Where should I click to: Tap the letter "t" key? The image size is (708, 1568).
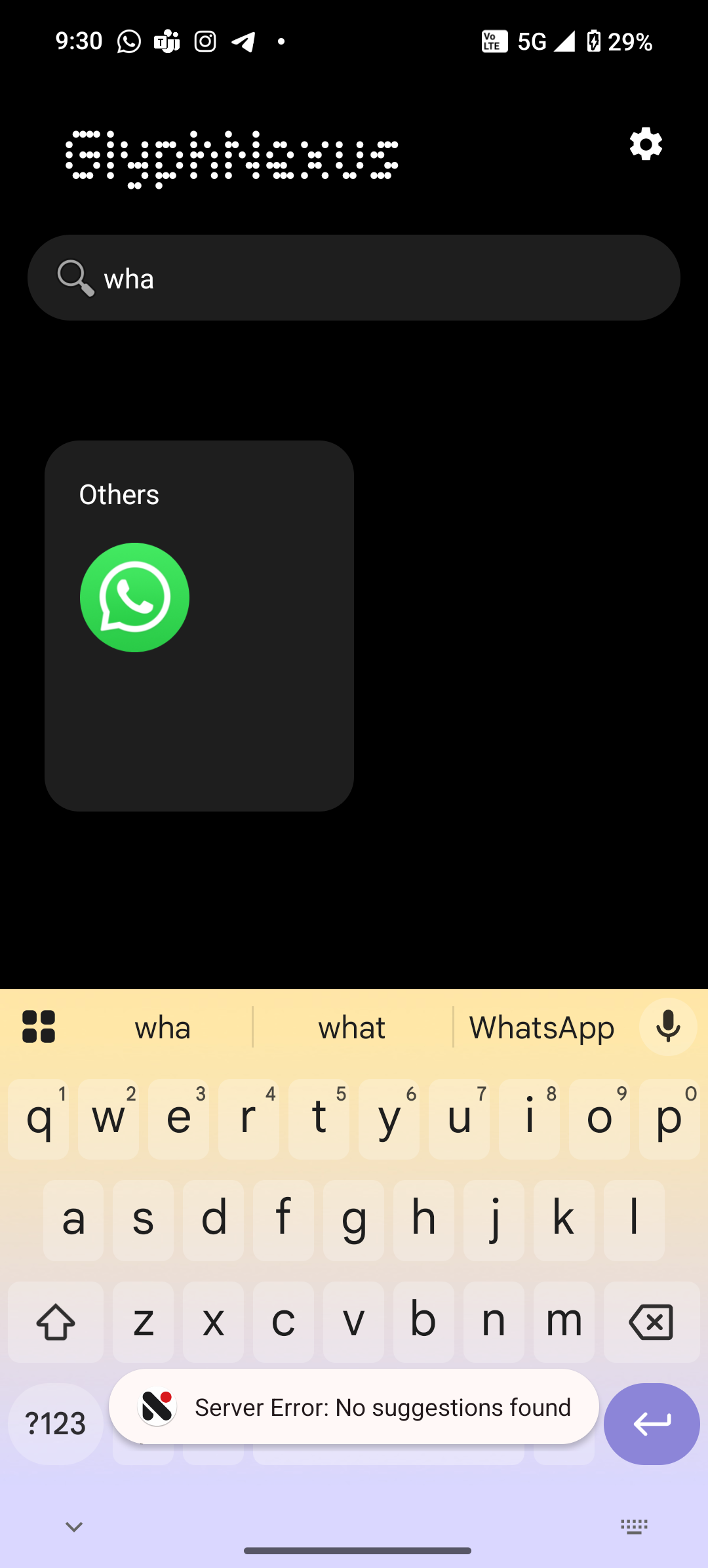tap(319, 1118)
